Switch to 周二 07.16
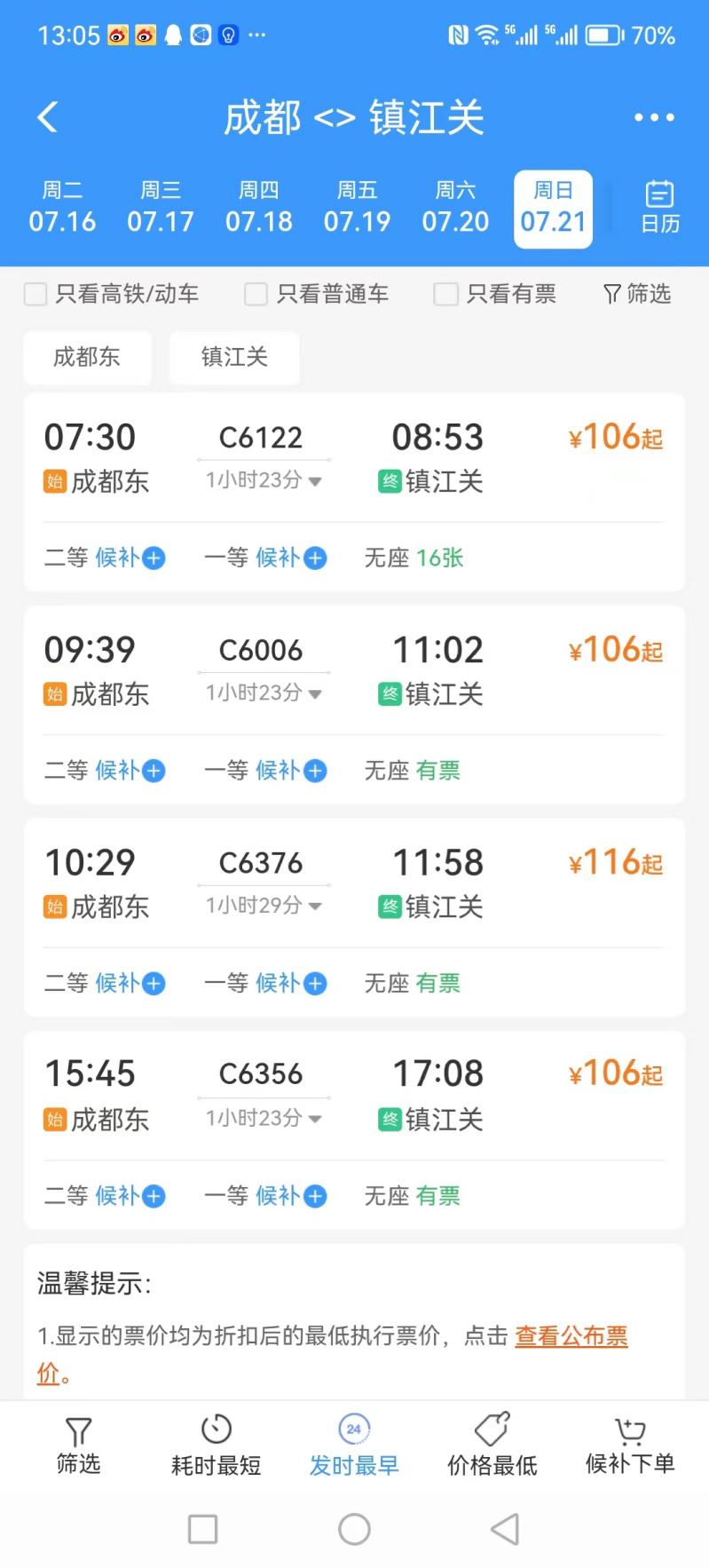Image resolution: width=709 pixels, height=1568 pixels. pyautogui.click(x=62, y=208)
